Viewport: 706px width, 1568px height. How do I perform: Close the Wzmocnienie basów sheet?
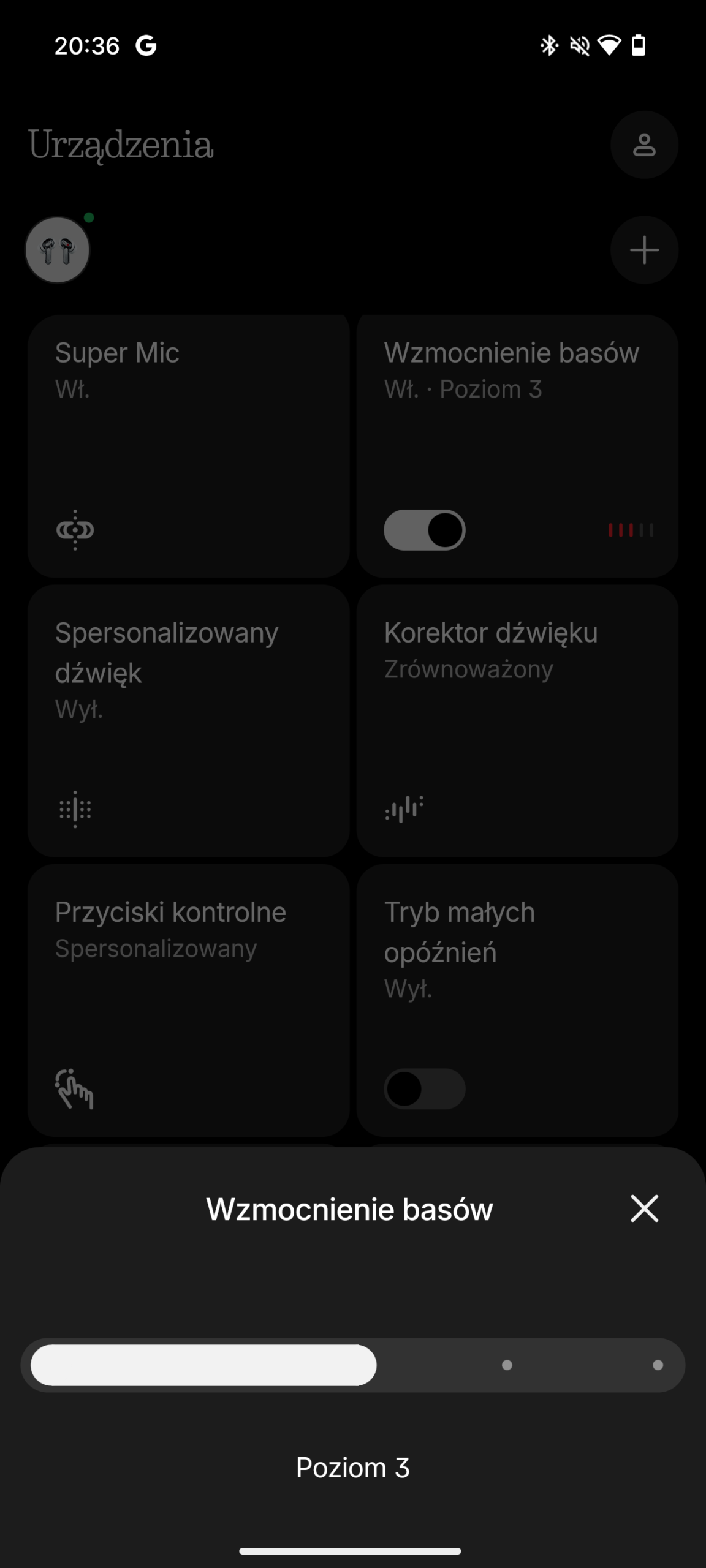(x=644, y=1208)
